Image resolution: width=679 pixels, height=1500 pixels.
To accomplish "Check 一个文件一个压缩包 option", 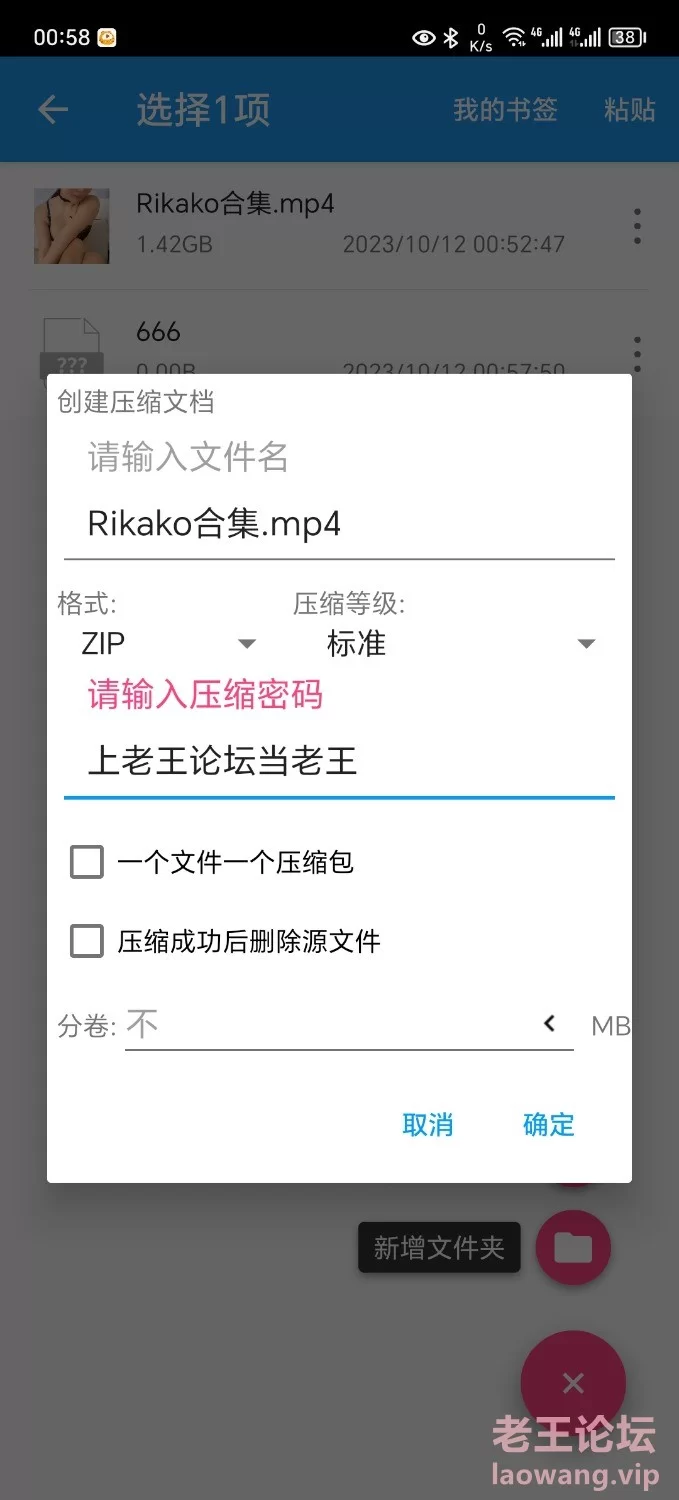I will pyautogui.click(x=87, y=861).
